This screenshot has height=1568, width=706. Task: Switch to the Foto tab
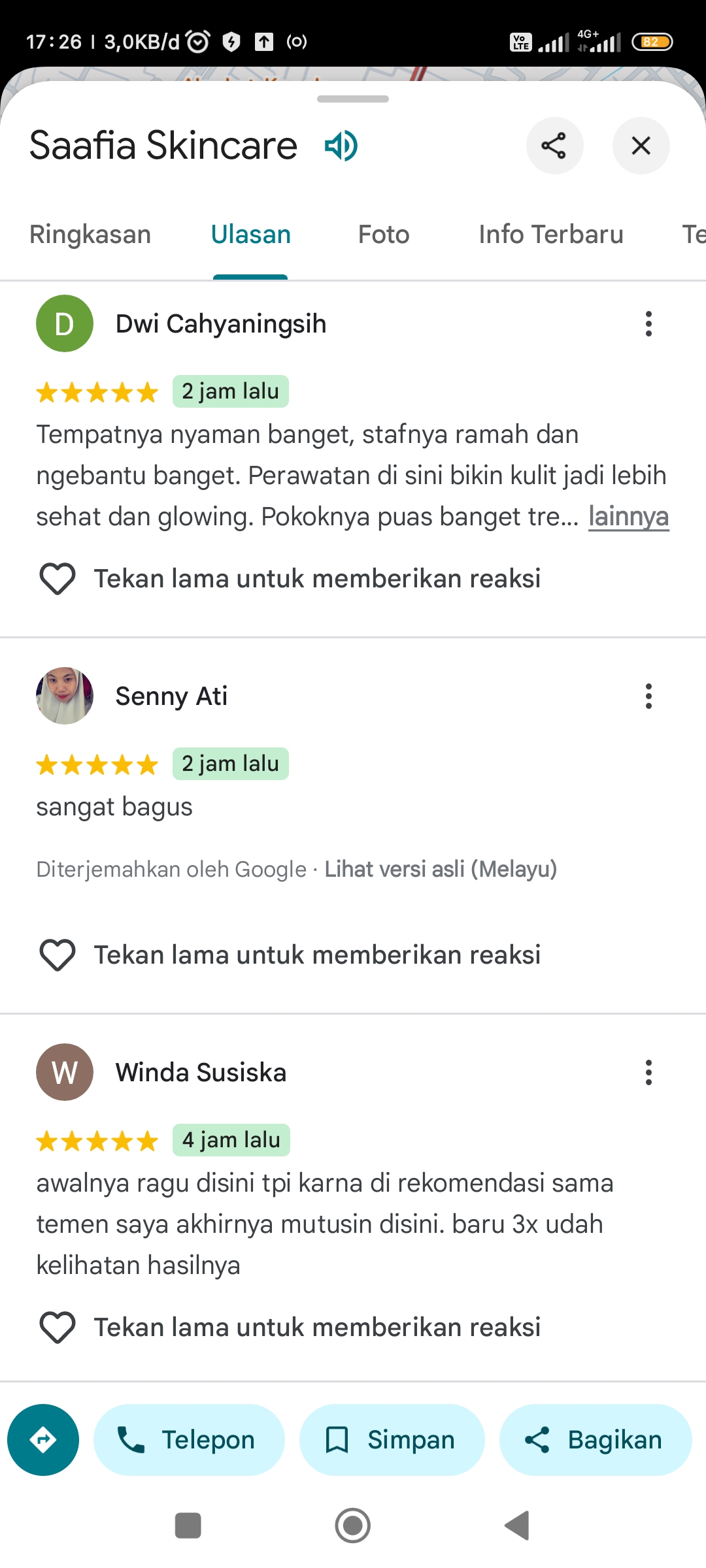click(384, 235)
